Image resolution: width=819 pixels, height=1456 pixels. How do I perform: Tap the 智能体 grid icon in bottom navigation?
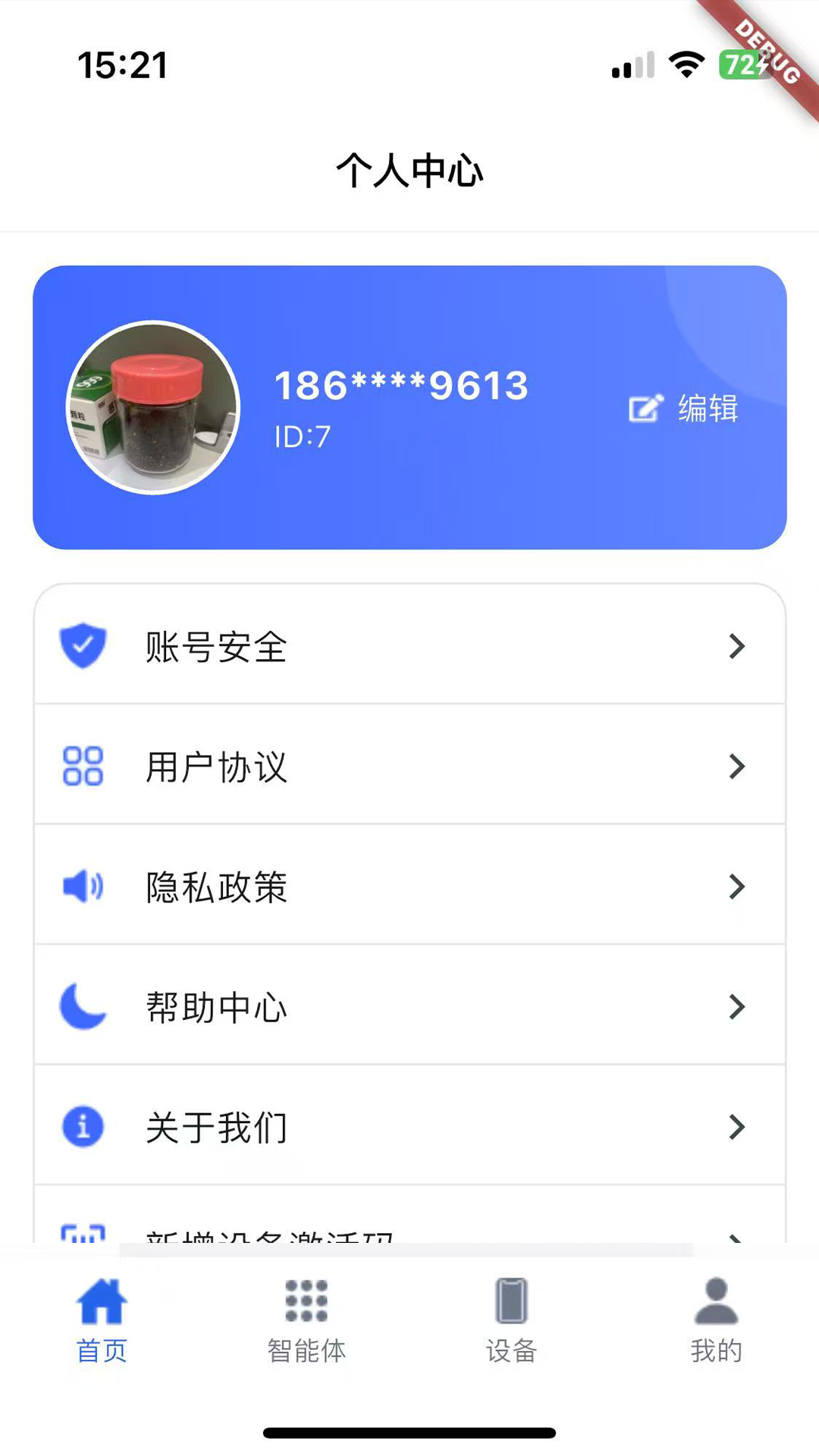coord(306,1299)
